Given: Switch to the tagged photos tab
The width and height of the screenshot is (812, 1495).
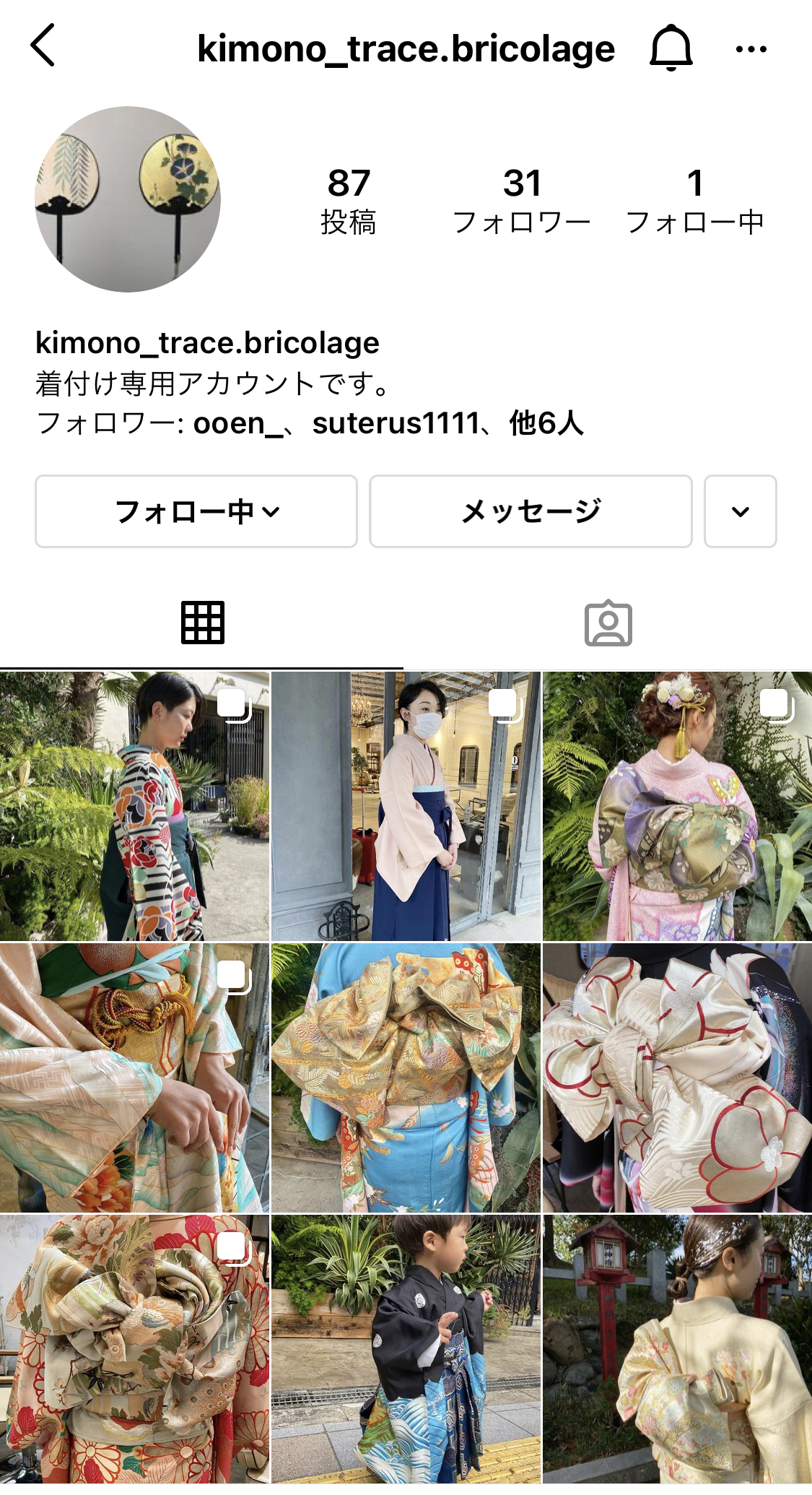Looking at the screenshot, I should click(608, 623).
